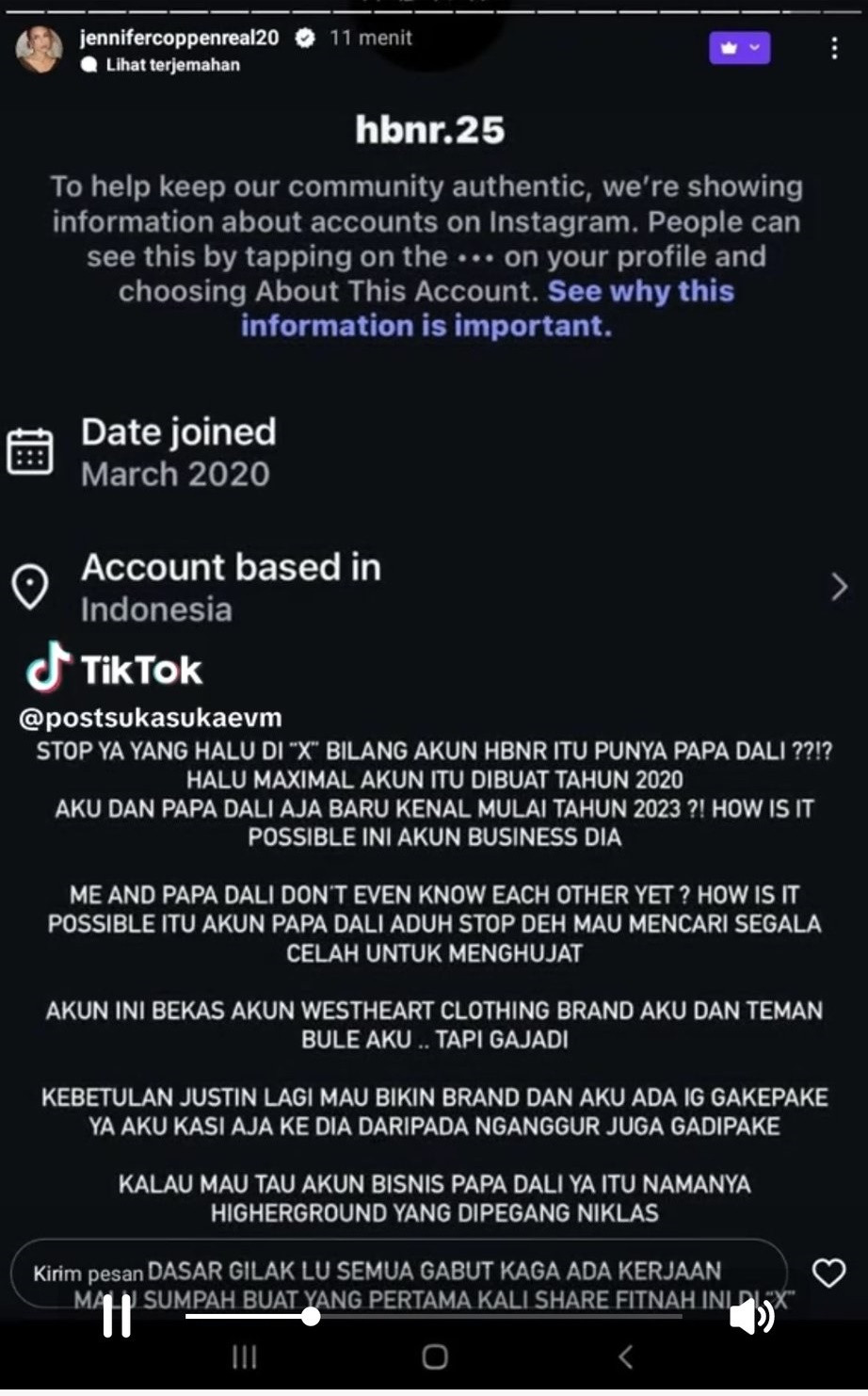The width and height of the screenshot is (868, 1396).
Task: Tap the video seek bar
Action: [x=433, y=1316]
